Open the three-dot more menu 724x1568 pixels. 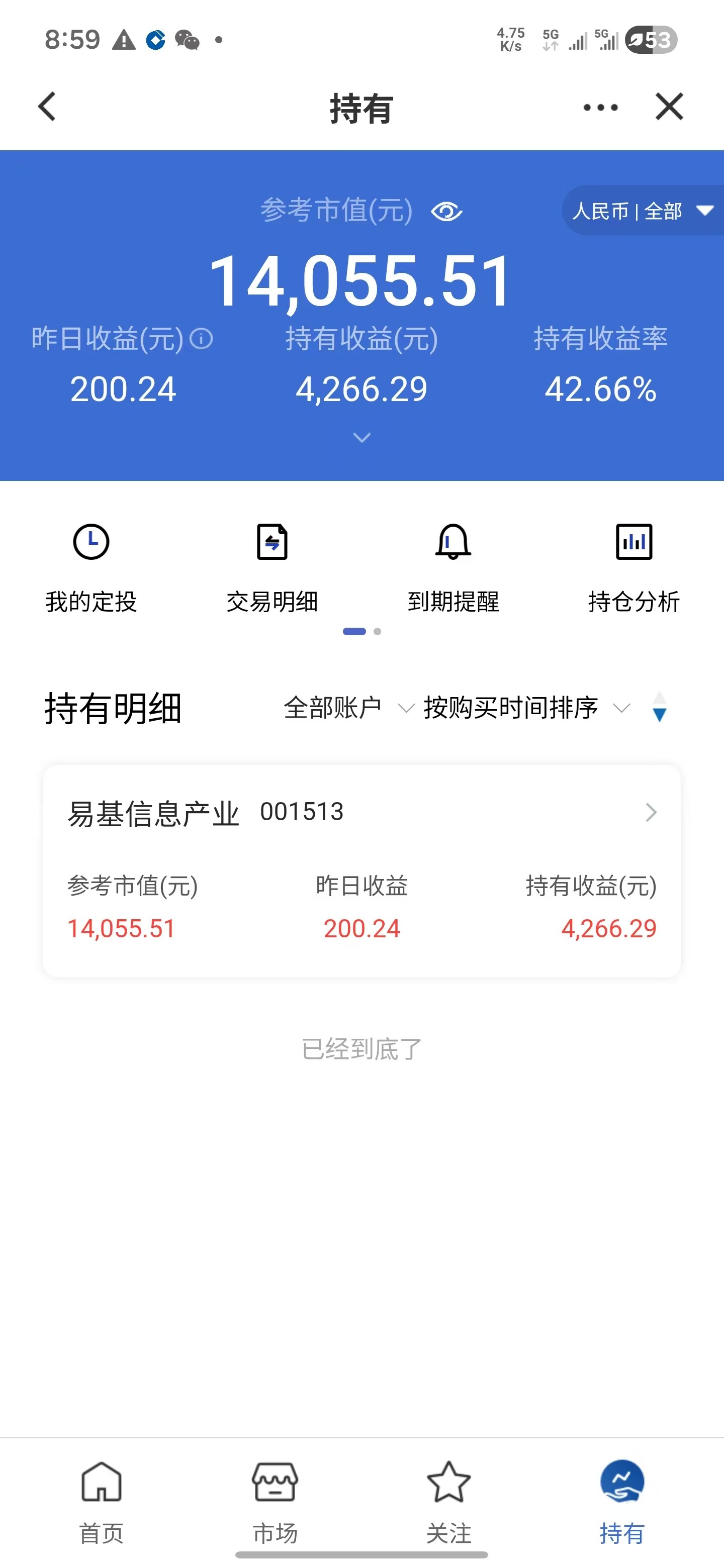pos(600,108)
